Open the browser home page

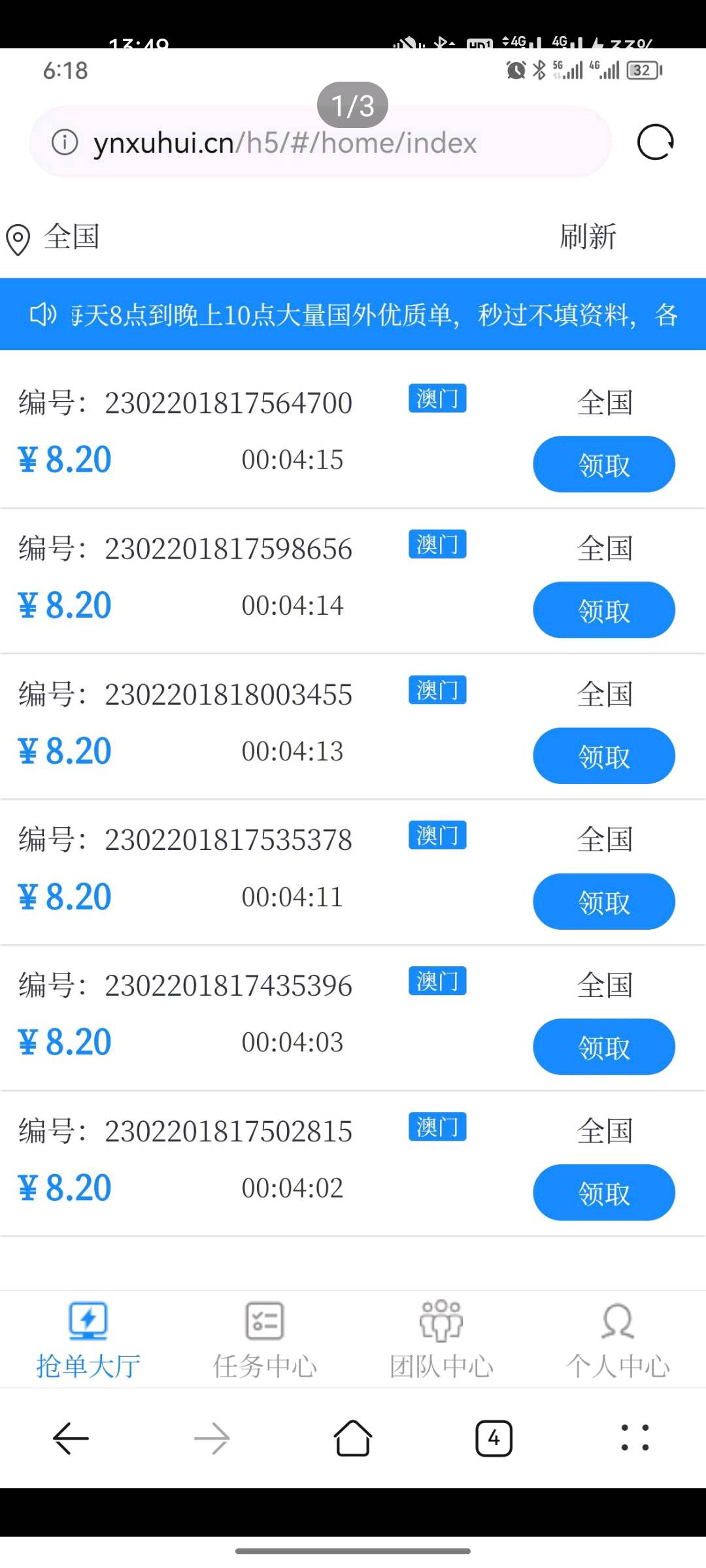(x=353, y=1439)
